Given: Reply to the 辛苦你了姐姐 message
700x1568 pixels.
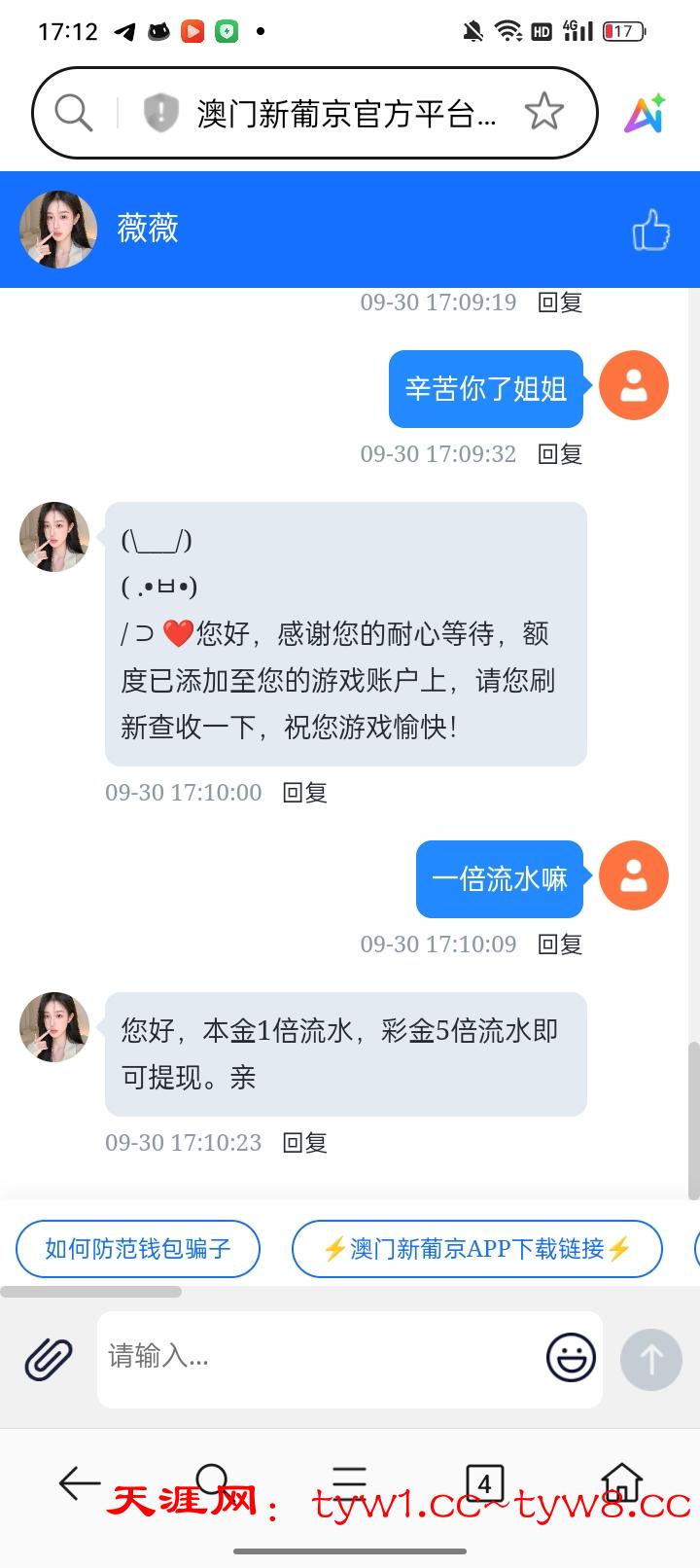Looking at the screenshot, I should click(x=560, y=454).
